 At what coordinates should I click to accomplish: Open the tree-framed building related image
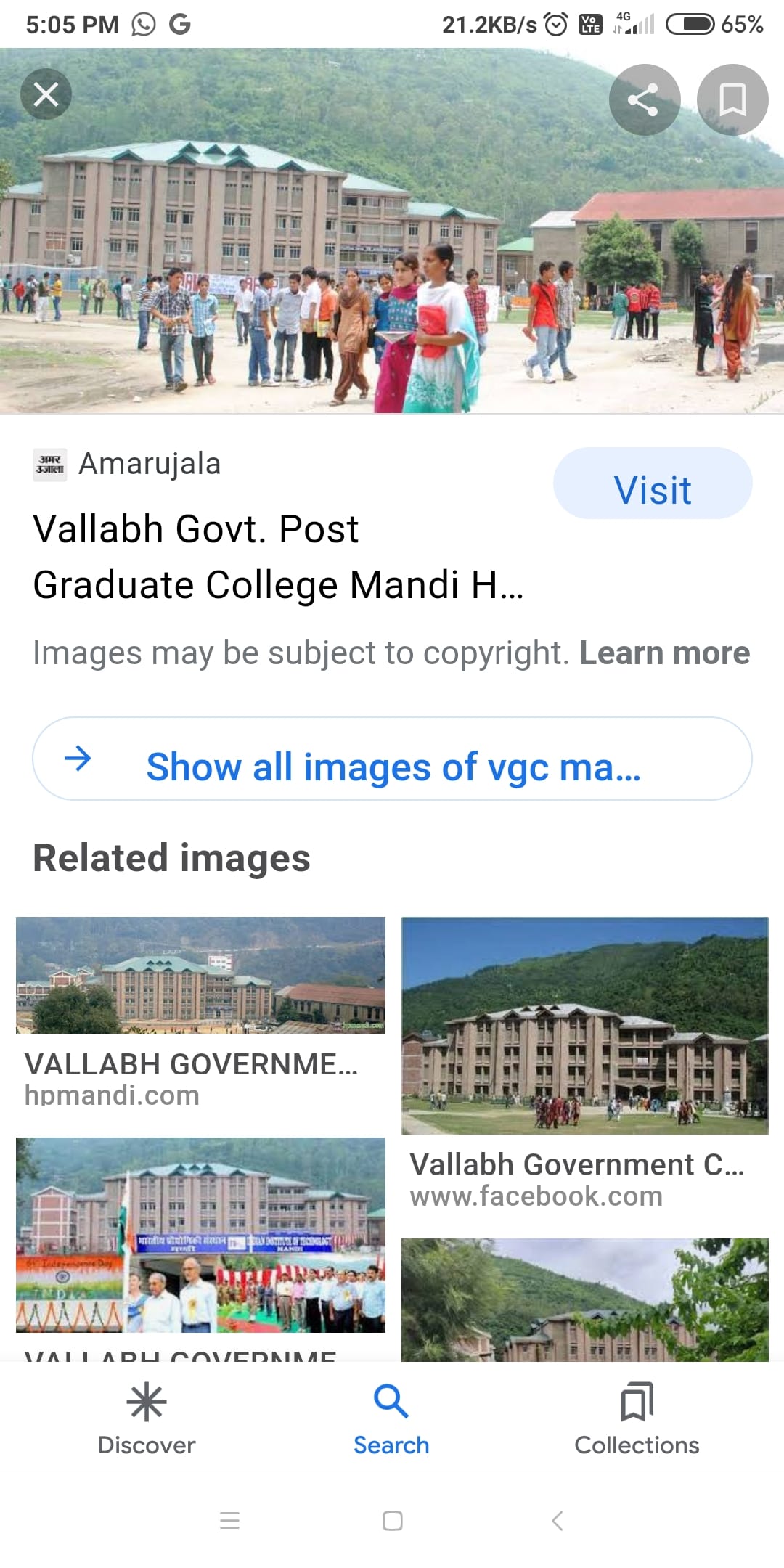click(x=584, y=1299)
